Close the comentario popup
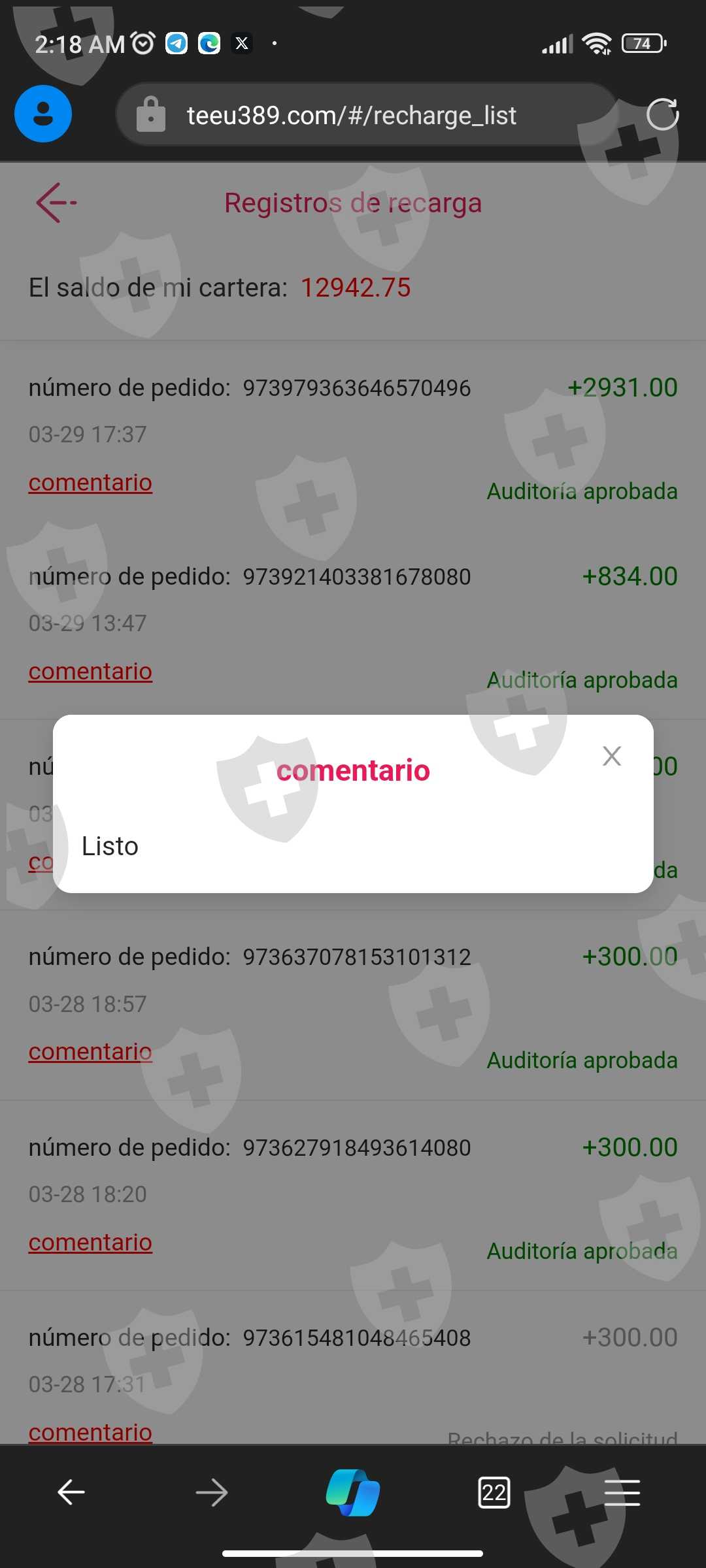This screenshot has height=1568, width=706. (611, 756)
